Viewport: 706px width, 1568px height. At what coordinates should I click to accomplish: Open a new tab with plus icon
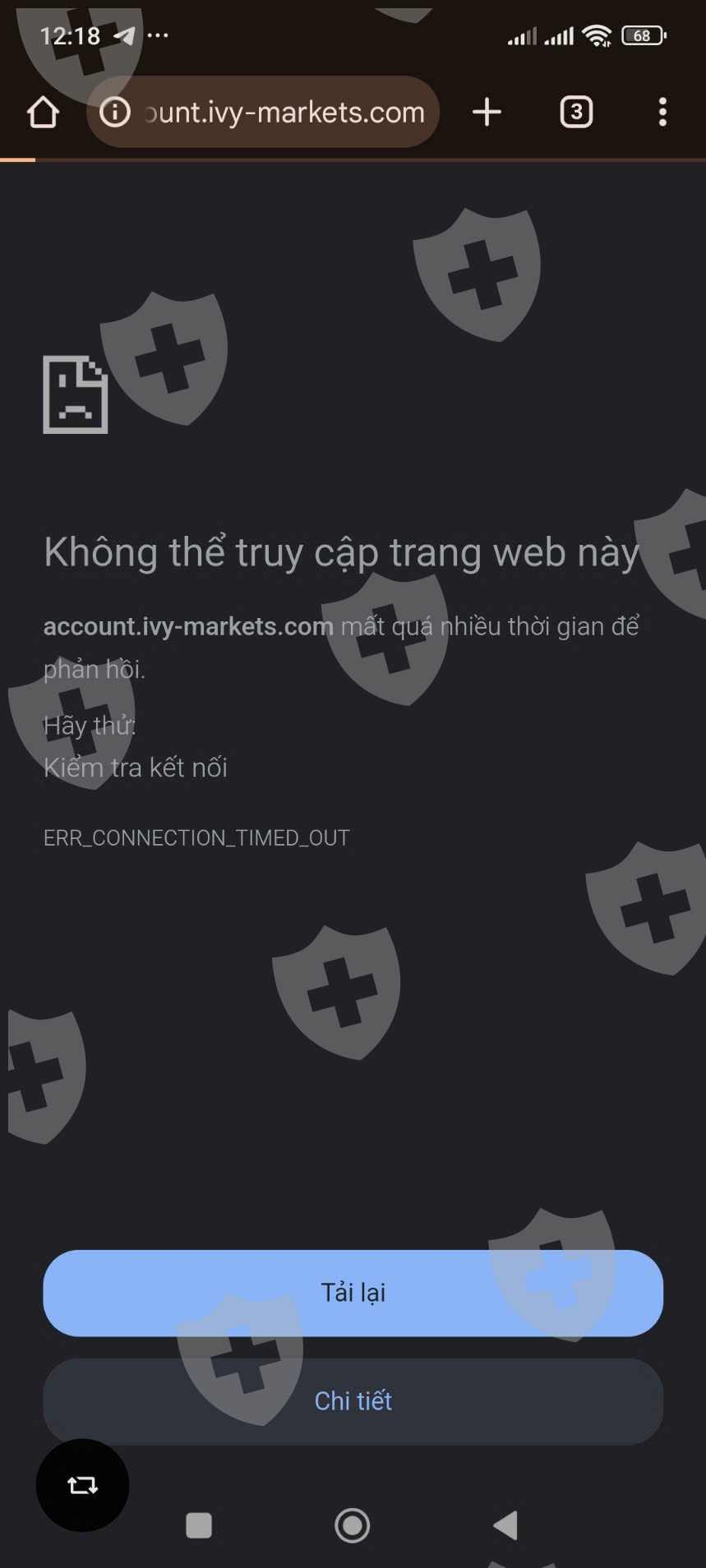(487, 112)
